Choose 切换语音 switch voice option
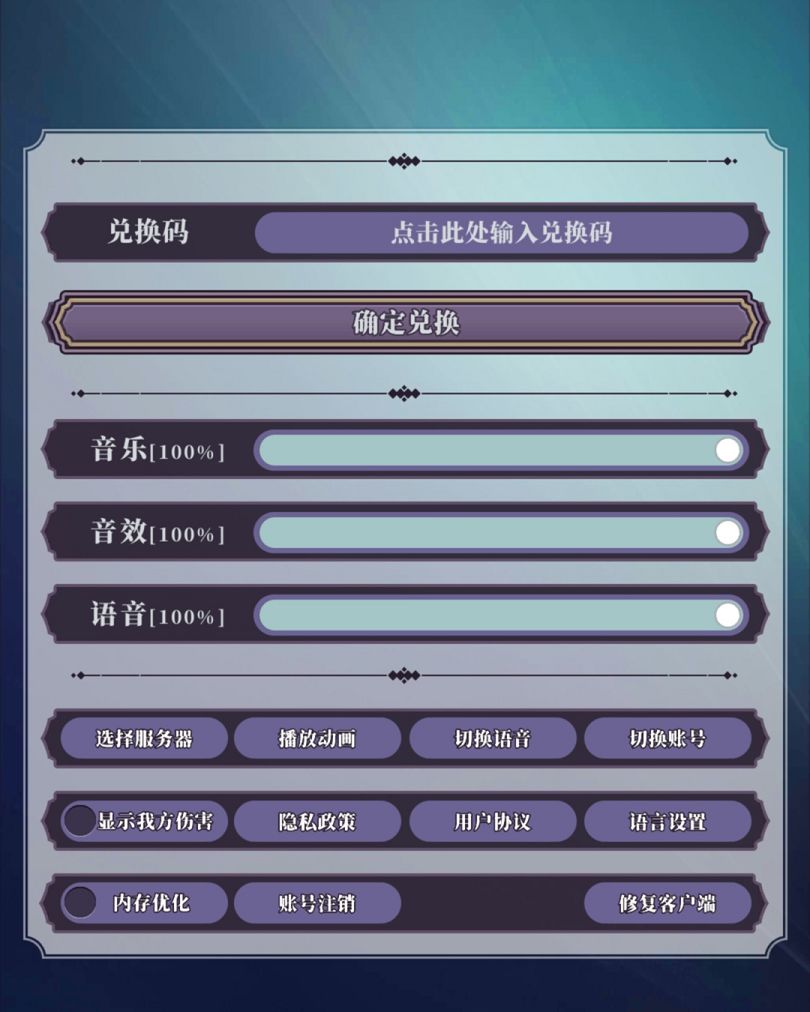This screenshot has width=810, height=1012. point(492,739)
